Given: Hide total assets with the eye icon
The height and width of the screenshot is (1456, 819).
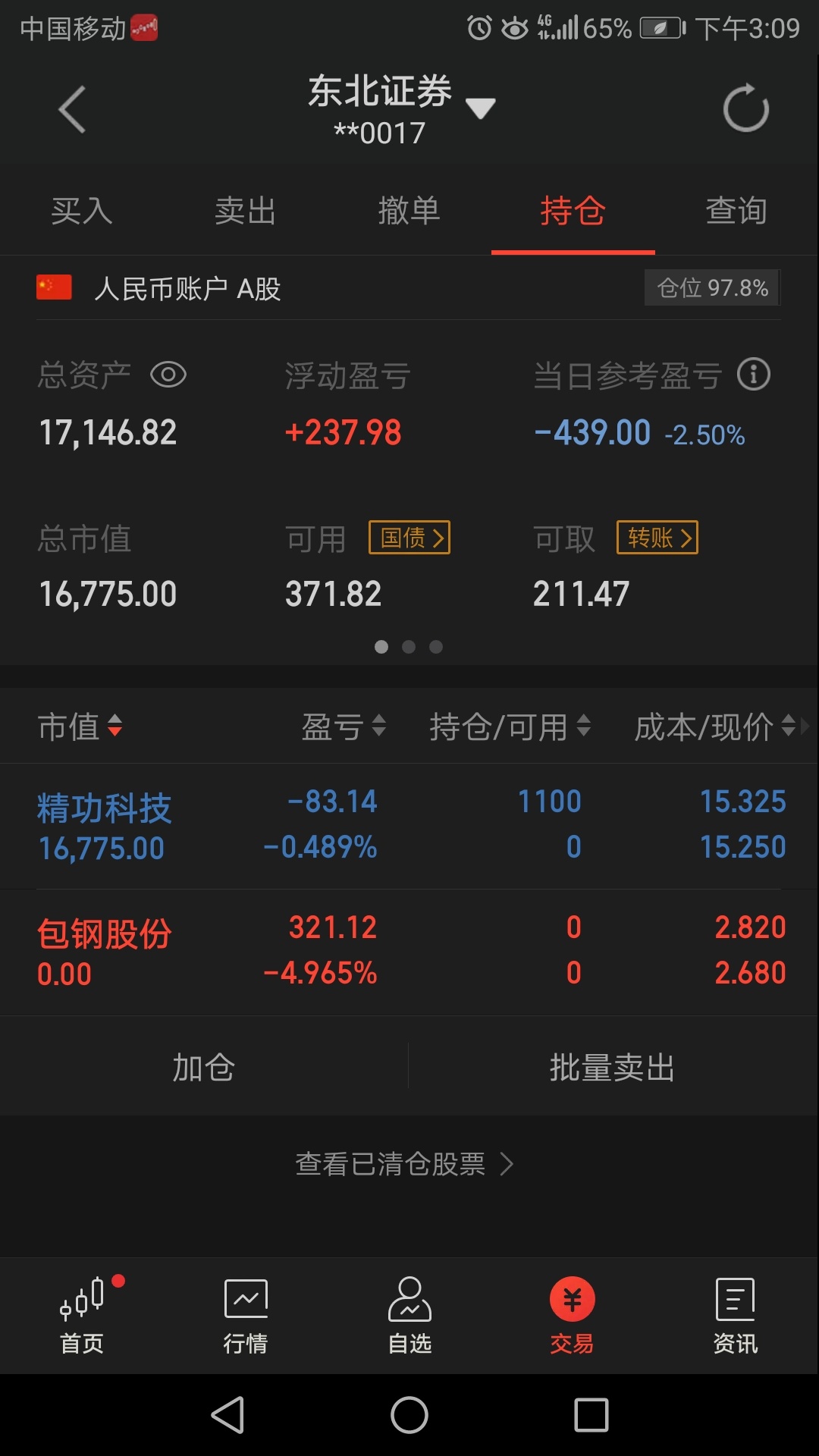Looking at the screenshot, I should click(168, 375).
